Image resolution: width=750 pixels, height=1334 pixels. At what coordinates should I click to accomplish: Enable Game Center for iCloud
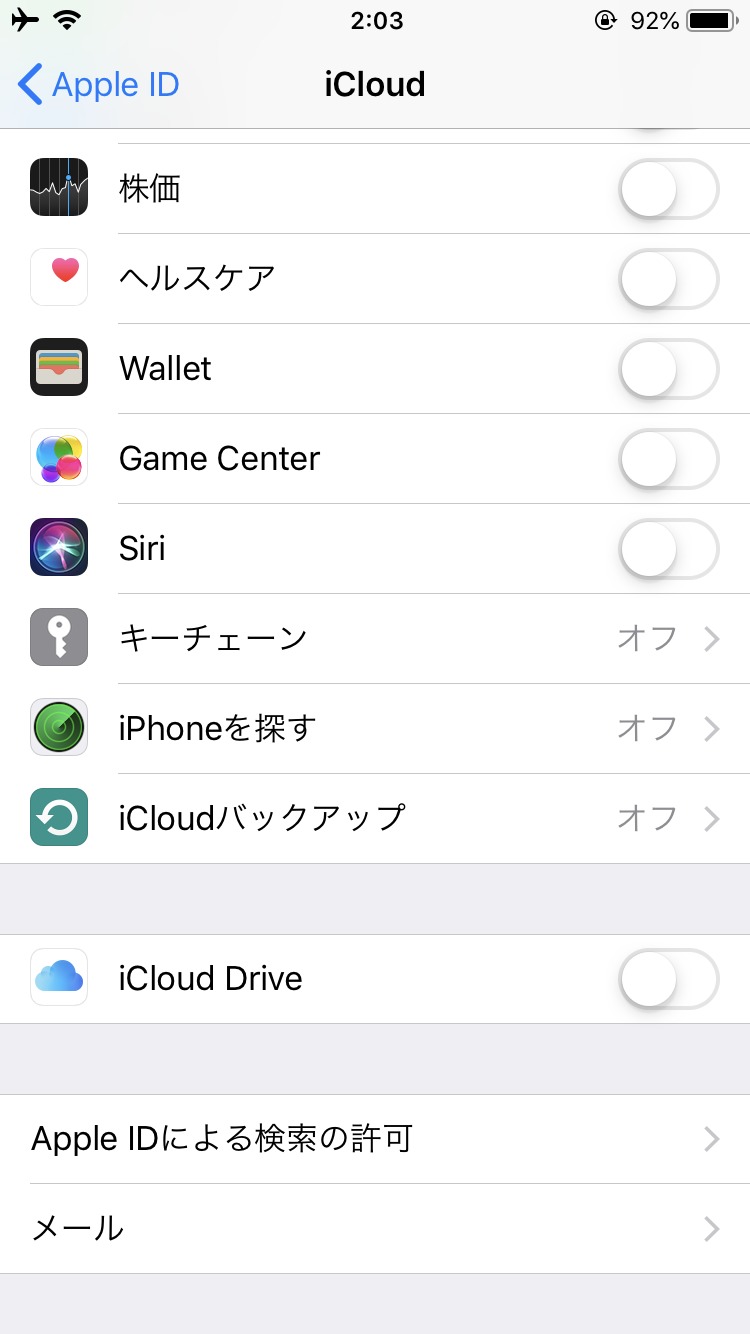click(668, 459)
